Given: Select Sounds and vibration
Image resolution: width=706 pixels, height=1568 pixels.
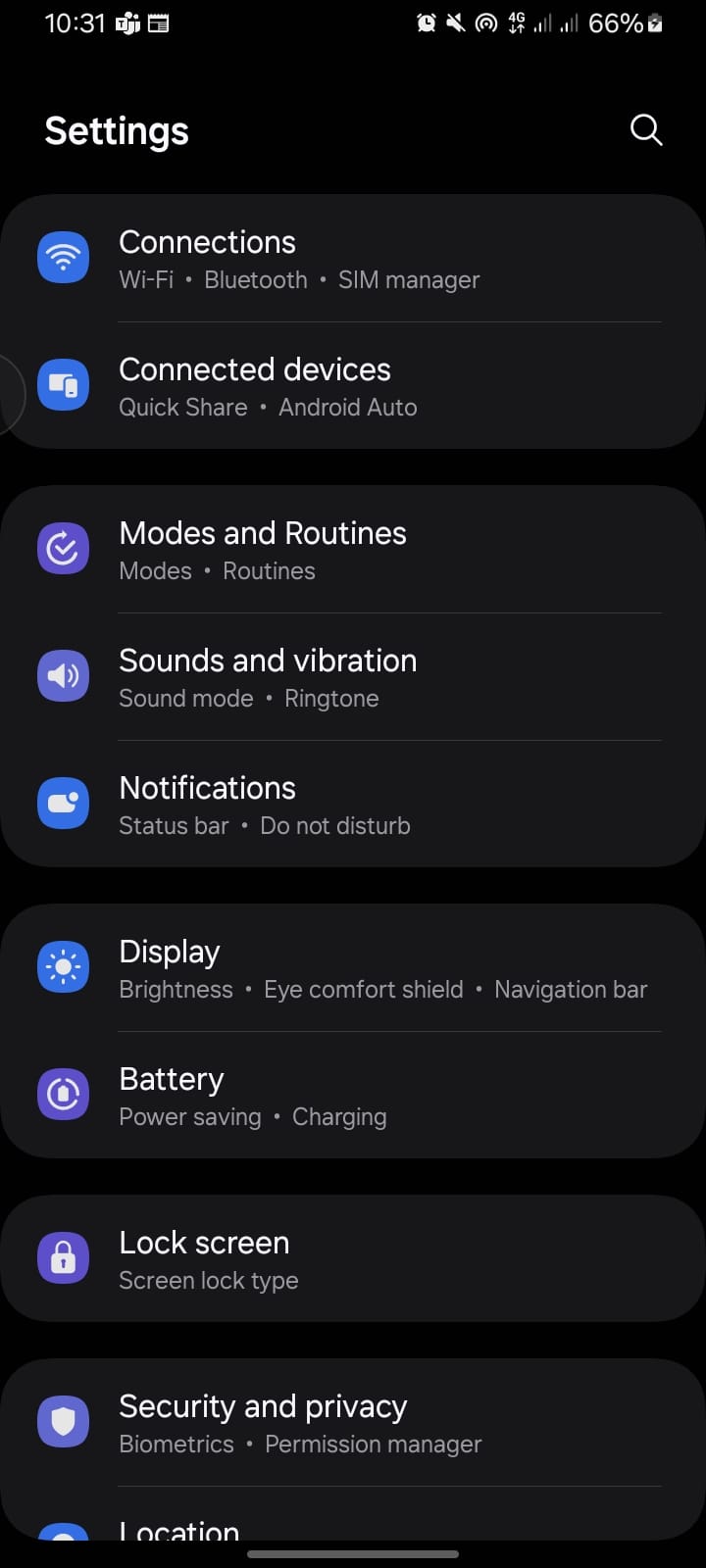Looking at the screenshot, I should click(x=353, y=677).
